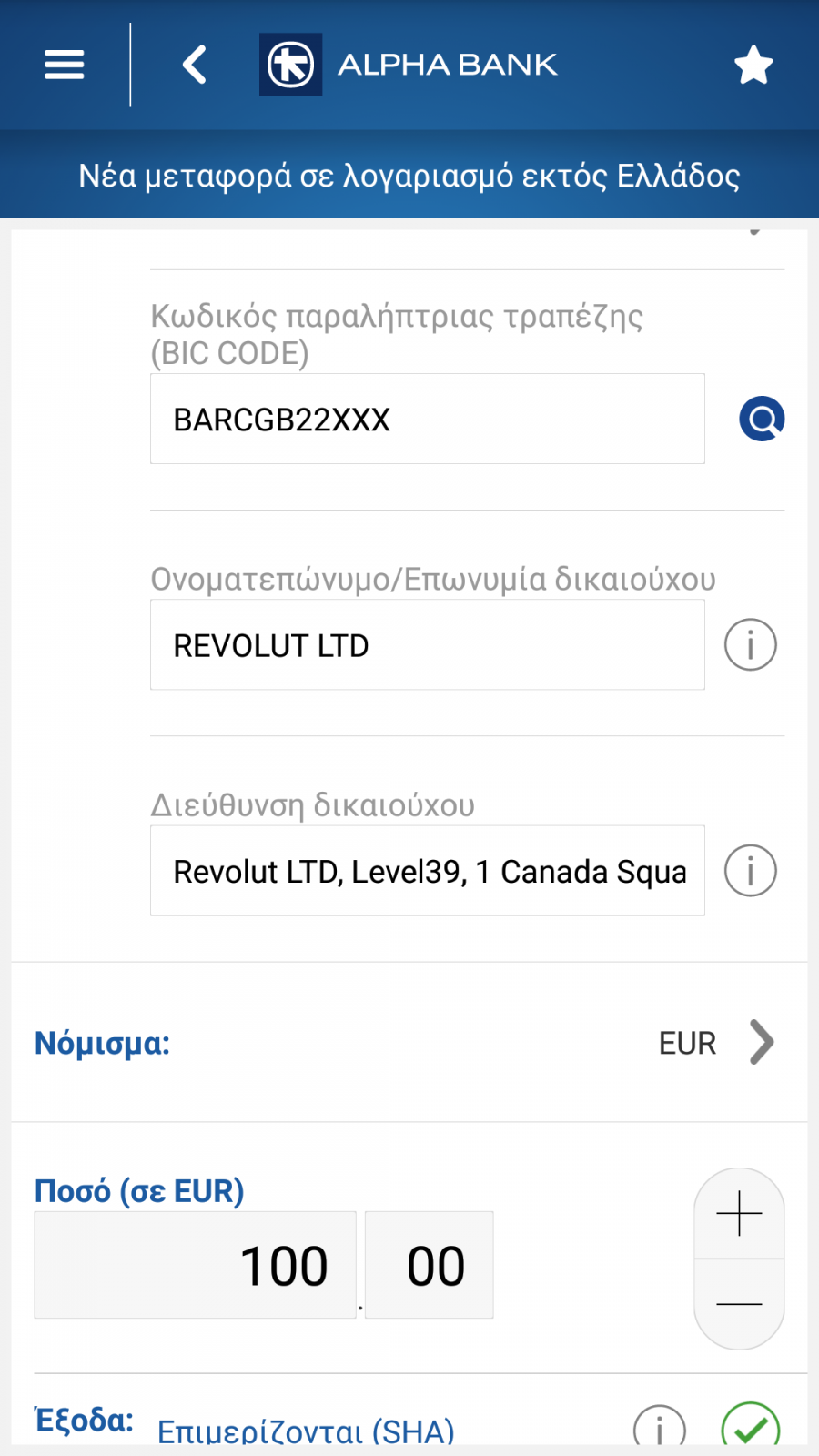Edit the beneficiary name REVOLUT LTD
Screen dimensions: 819x1456
coord(428,644)
